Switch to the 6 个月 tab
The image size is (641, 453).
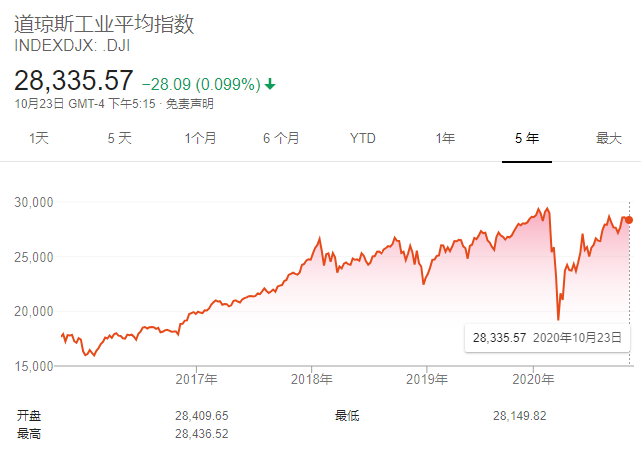(281, 139)
